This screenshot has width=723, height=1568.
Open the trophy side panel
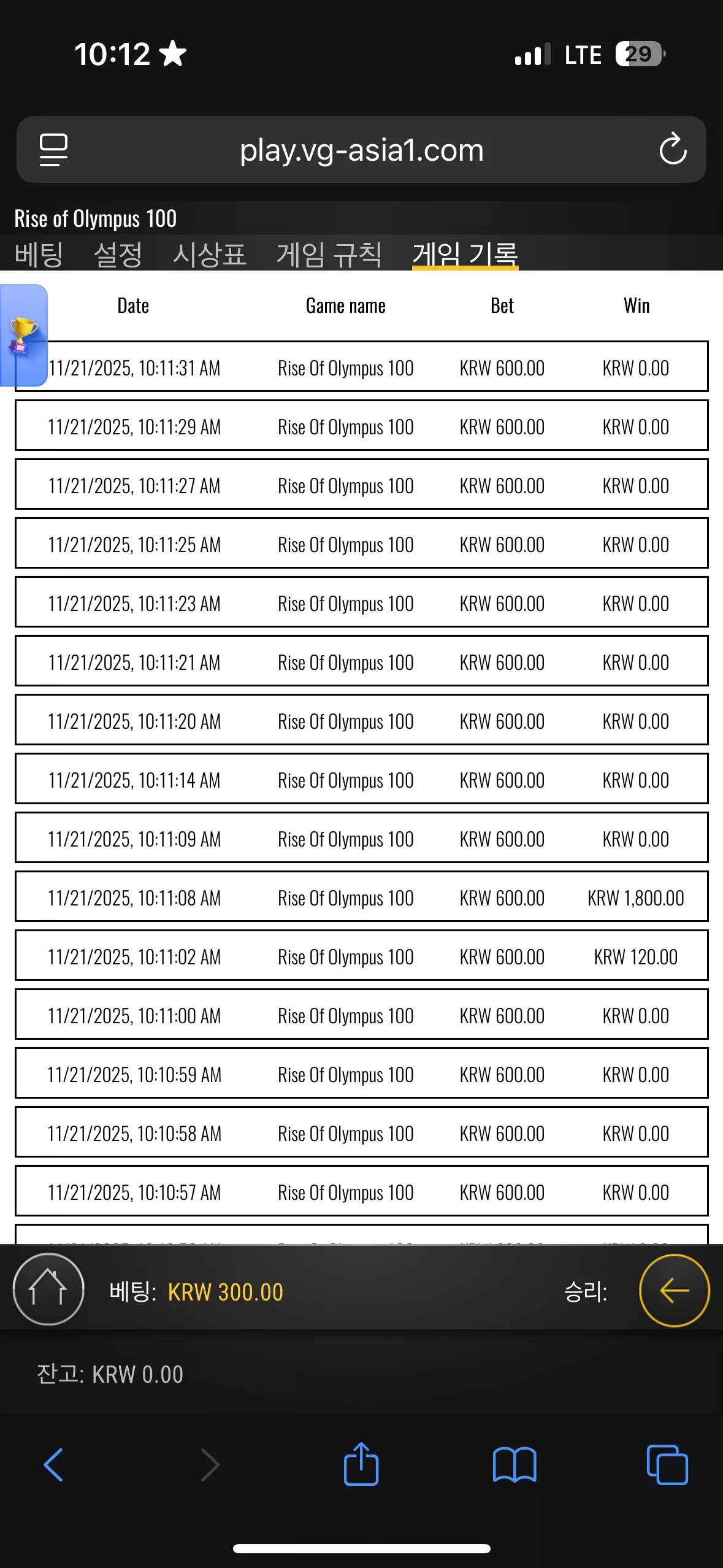coord(23,335)
